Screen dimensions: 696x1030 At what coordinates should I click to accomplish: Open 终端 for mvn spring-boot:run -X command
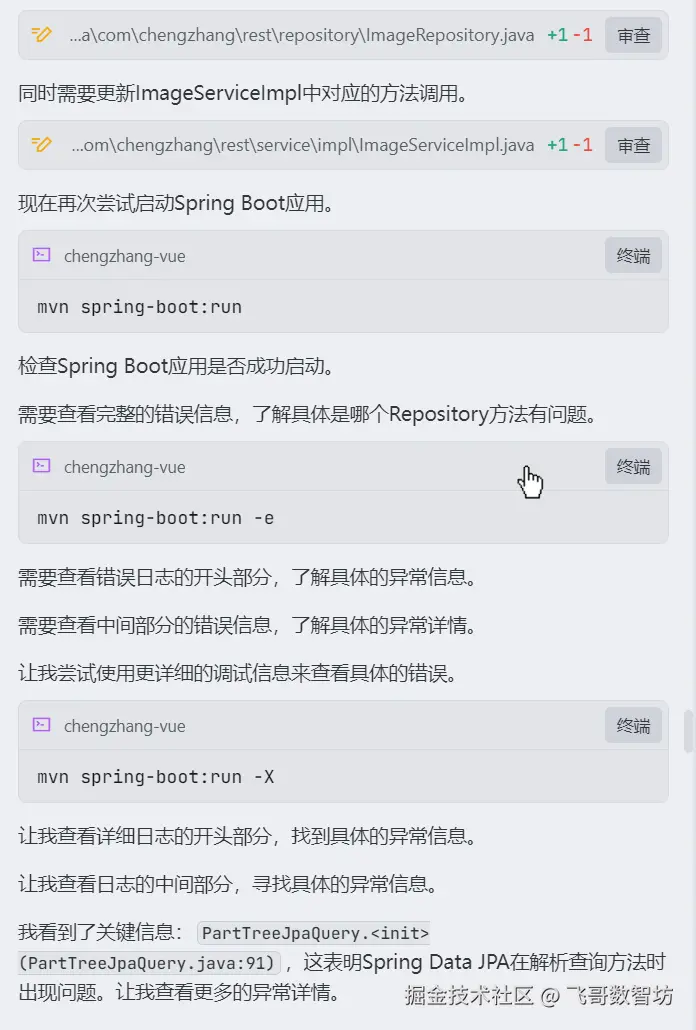633,726
